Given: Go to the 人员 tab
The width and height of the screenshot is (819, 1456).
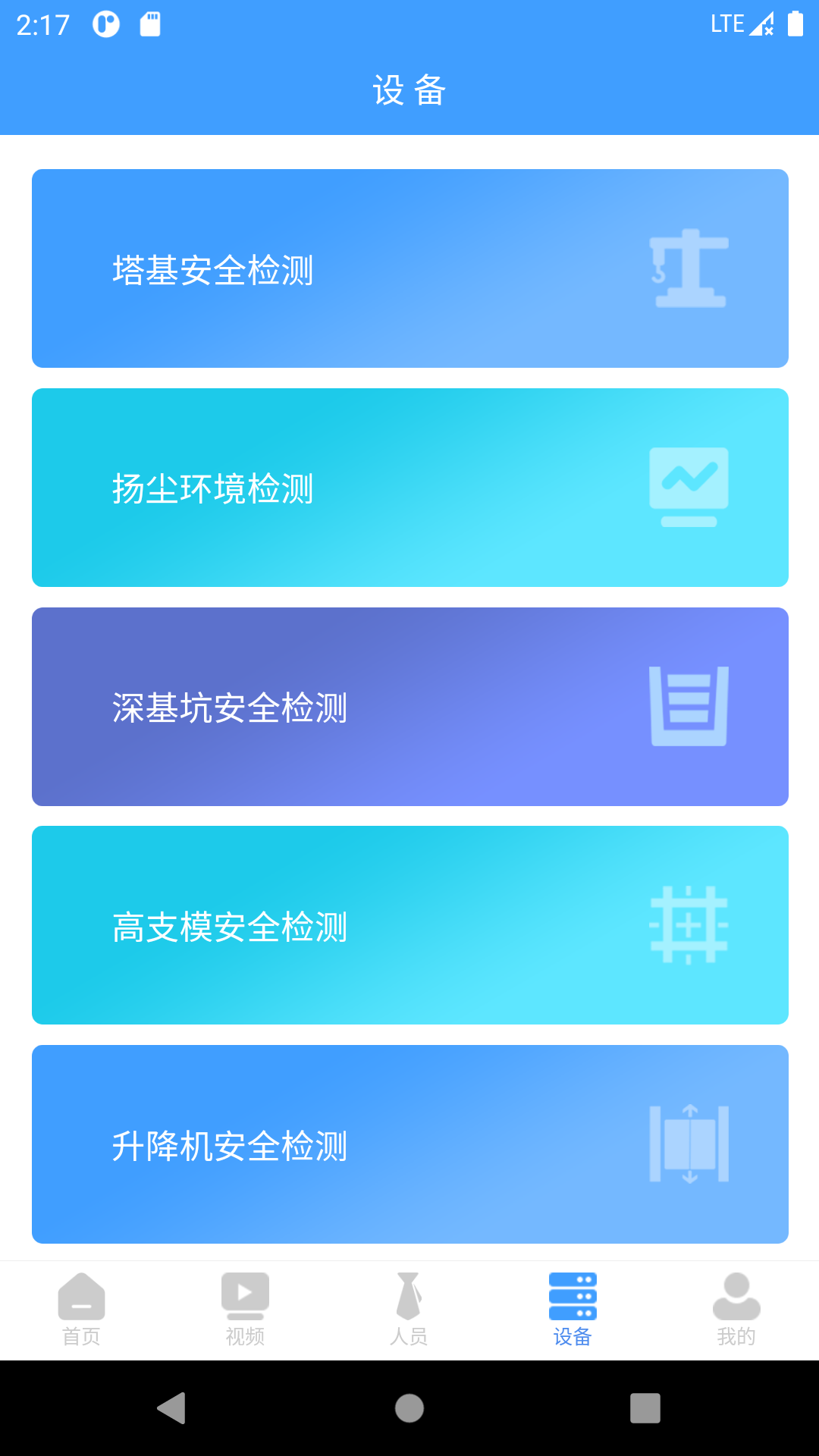Looking at the screenshot, I should [x=409, y=1310].
